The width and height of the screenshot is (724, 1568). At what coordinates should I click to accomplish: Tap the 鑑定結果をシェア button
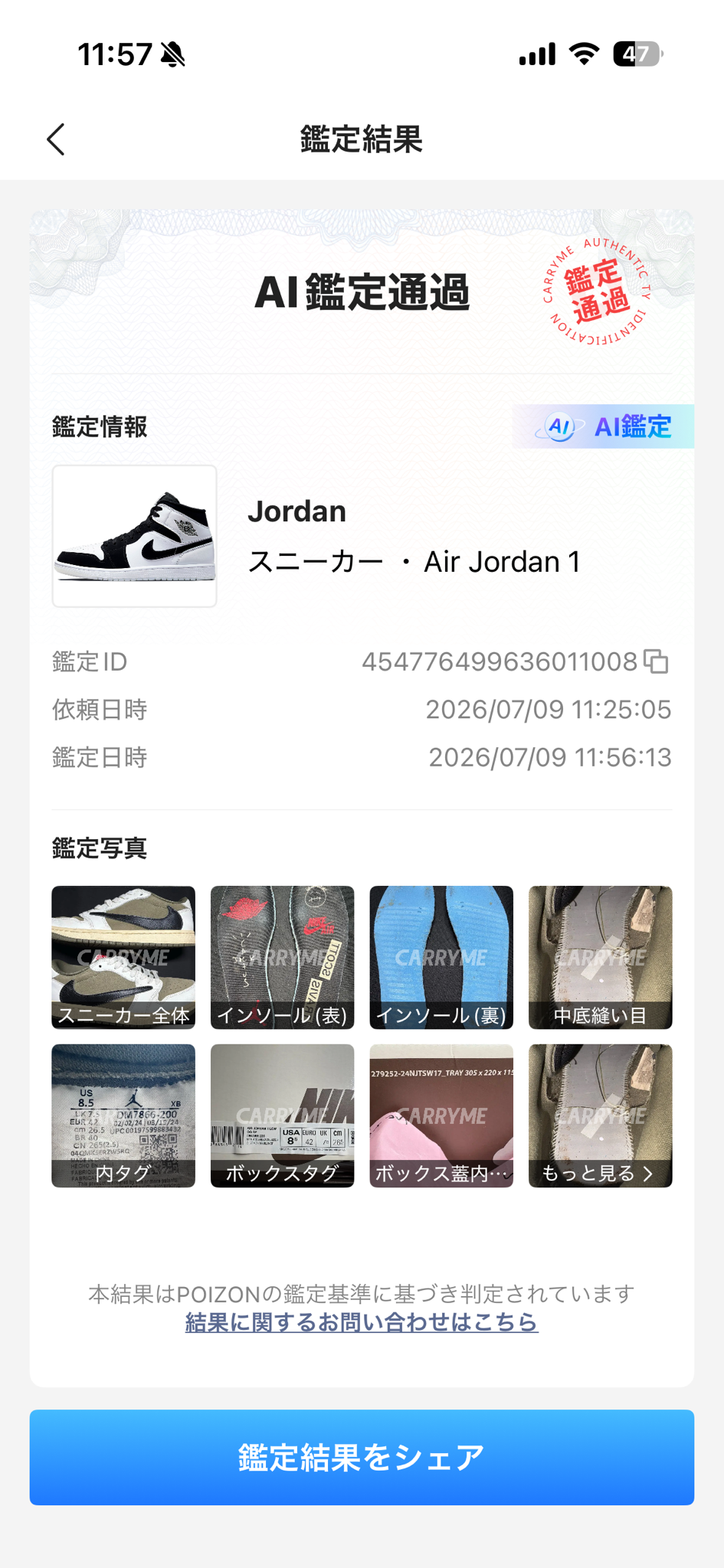pos(362,1457)
